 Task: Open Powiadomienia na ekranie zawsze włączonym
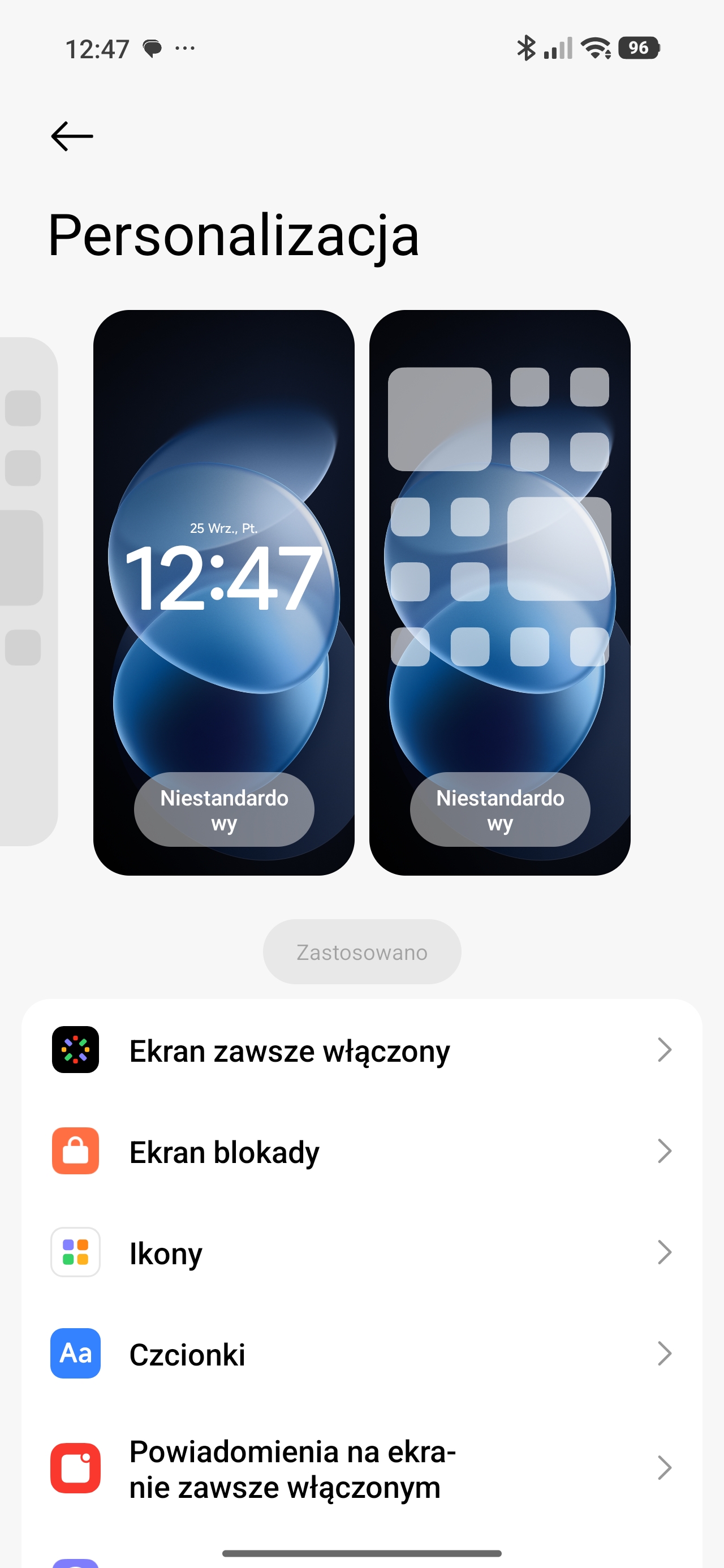pyautogui.click(x=361, y=1468)
